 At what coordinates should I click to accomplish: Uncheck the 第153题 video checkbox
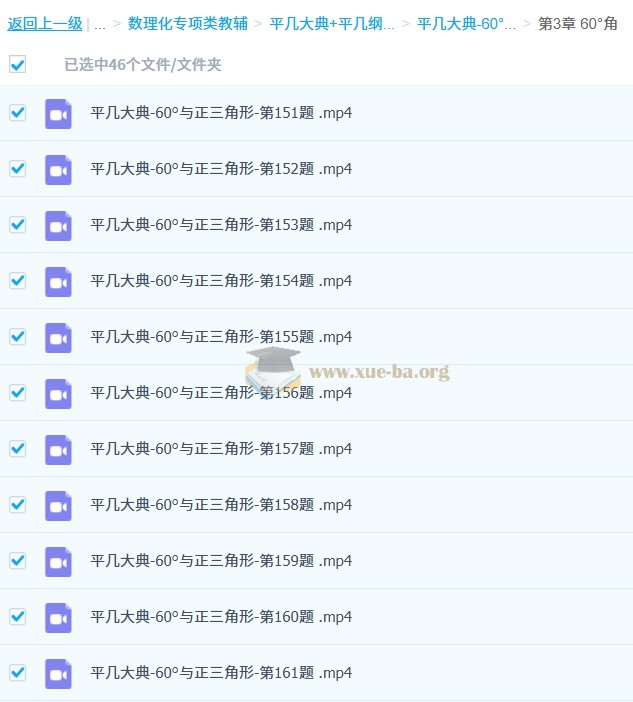[x=17, y=225]
